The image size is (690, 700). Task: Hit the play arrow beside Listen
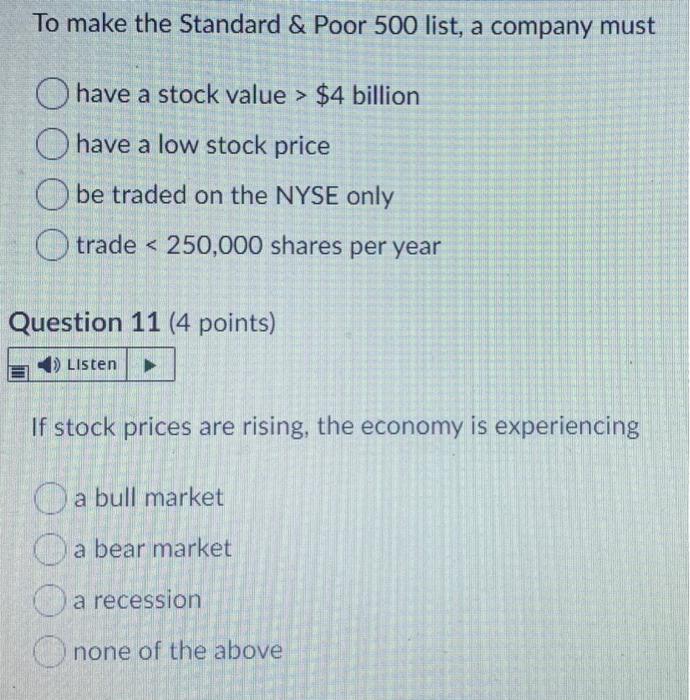coord(151,364)
